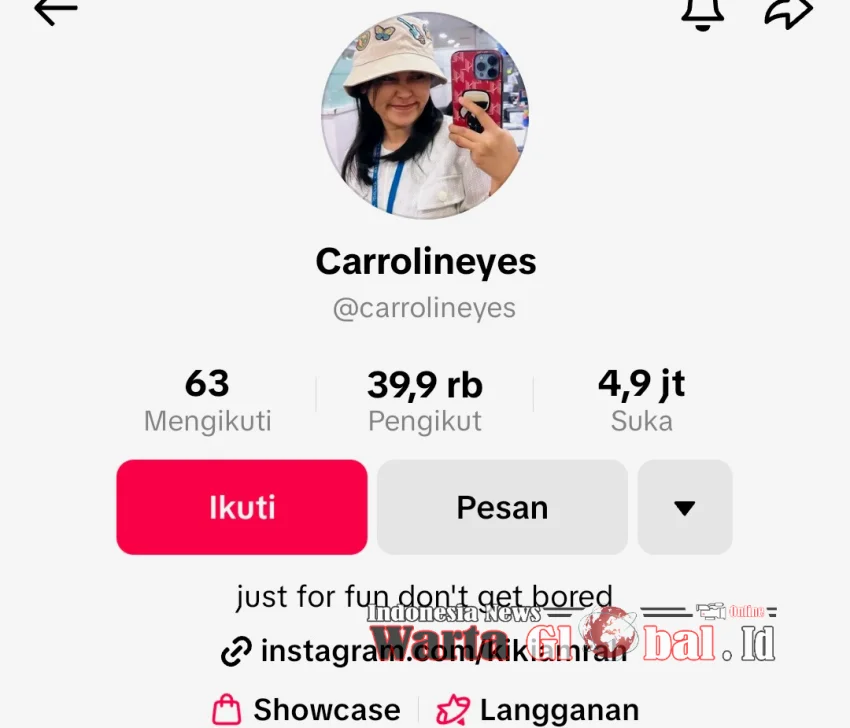Expand the suggested accounts arrow
Screen dimensions: 850x728
[685, 507]
